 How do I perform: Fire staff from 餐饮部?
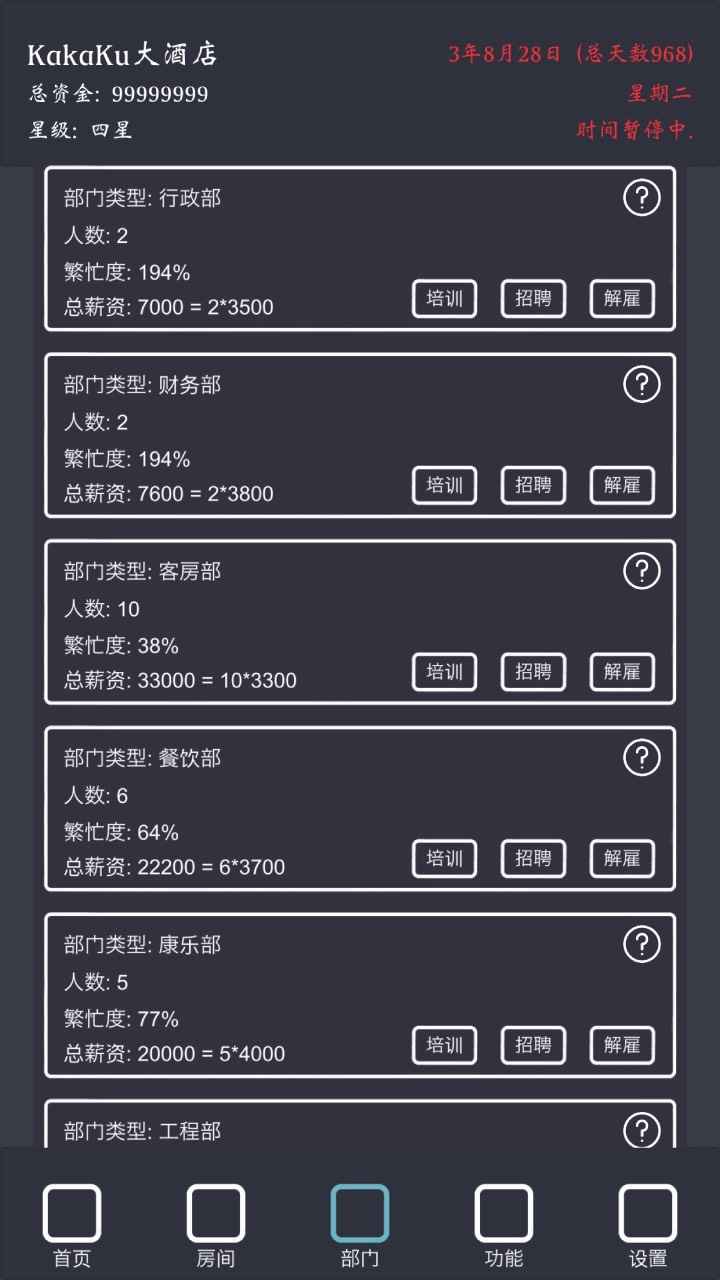point(622,858)
